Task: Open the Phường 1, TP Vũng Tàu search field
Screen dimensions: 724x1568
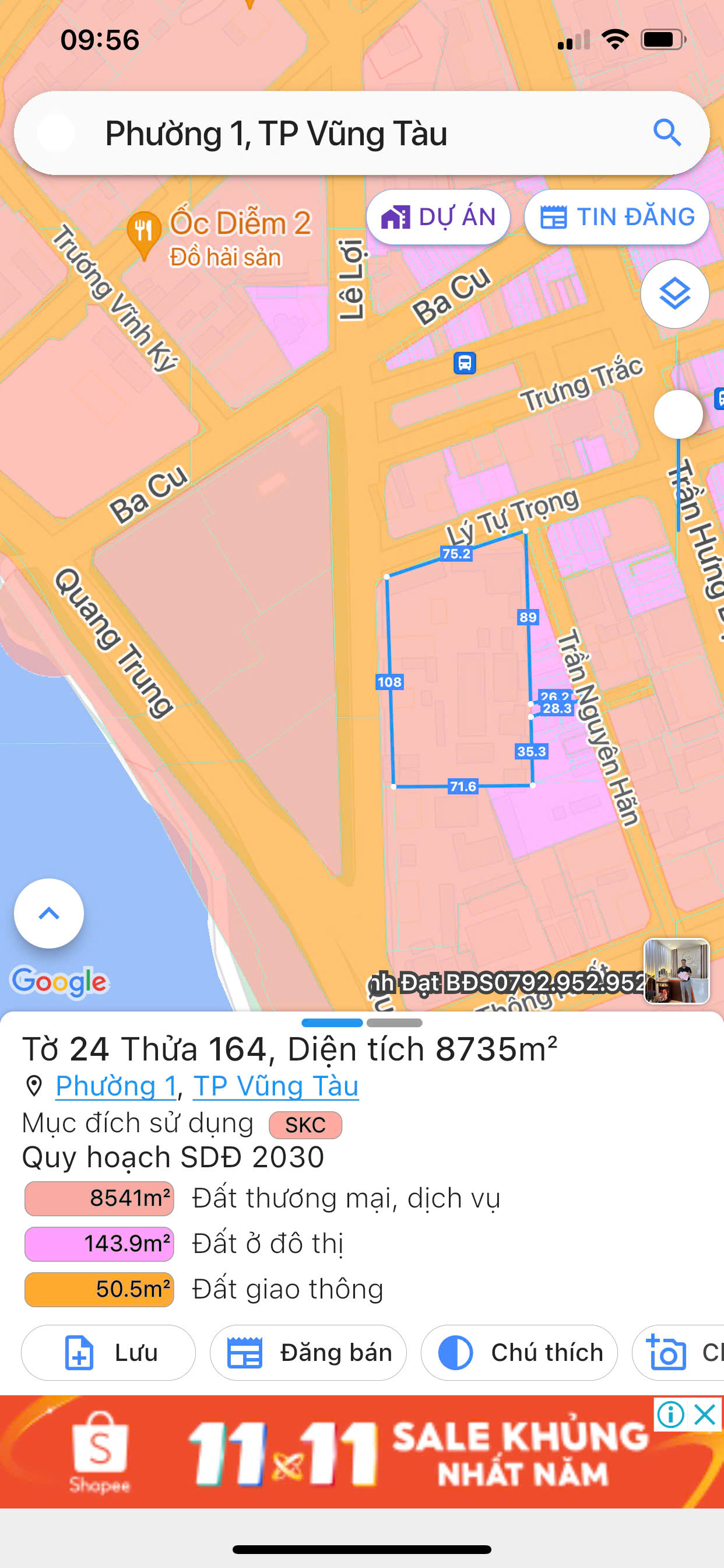Action: pyautogui.click(x=340, y=134)
